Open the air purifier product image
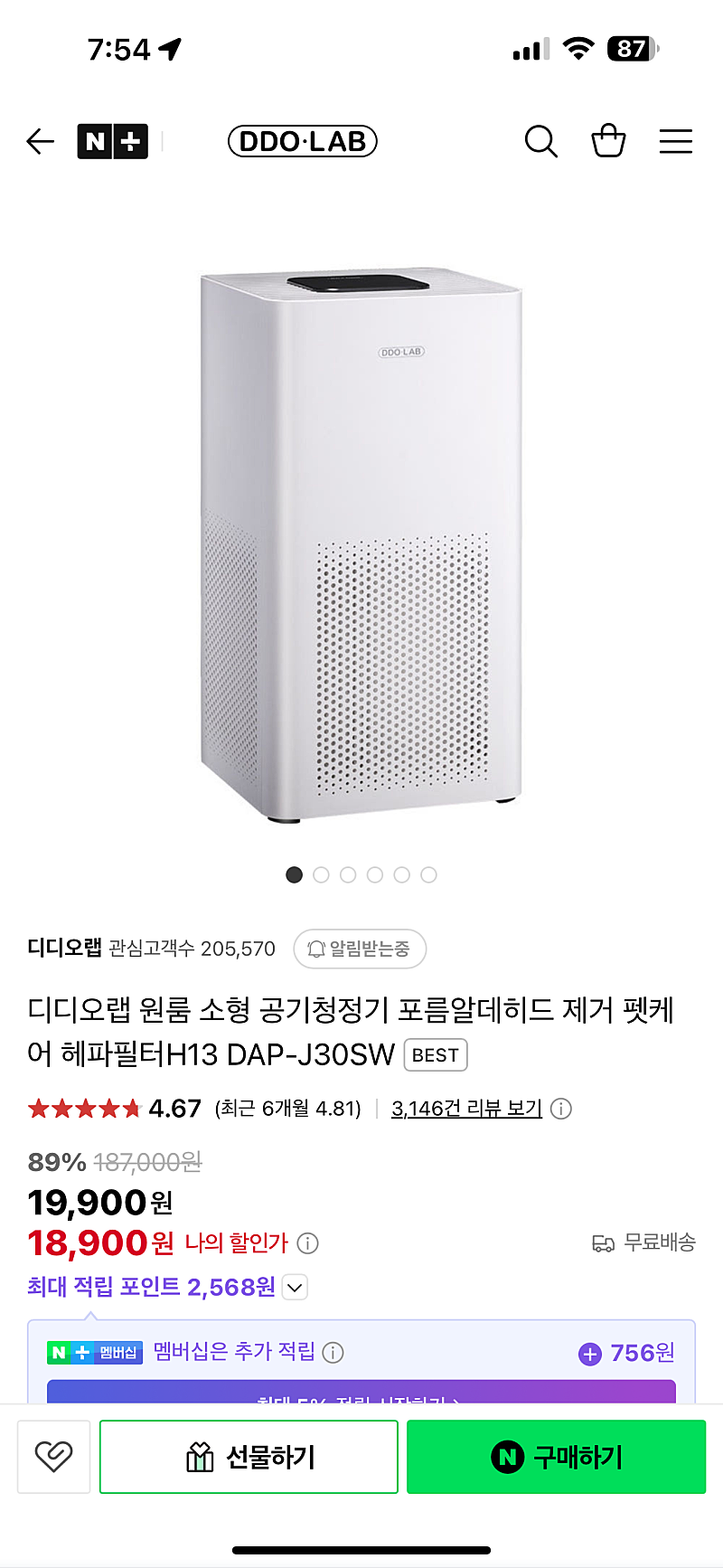723x1568 pixels. (361, 543)
